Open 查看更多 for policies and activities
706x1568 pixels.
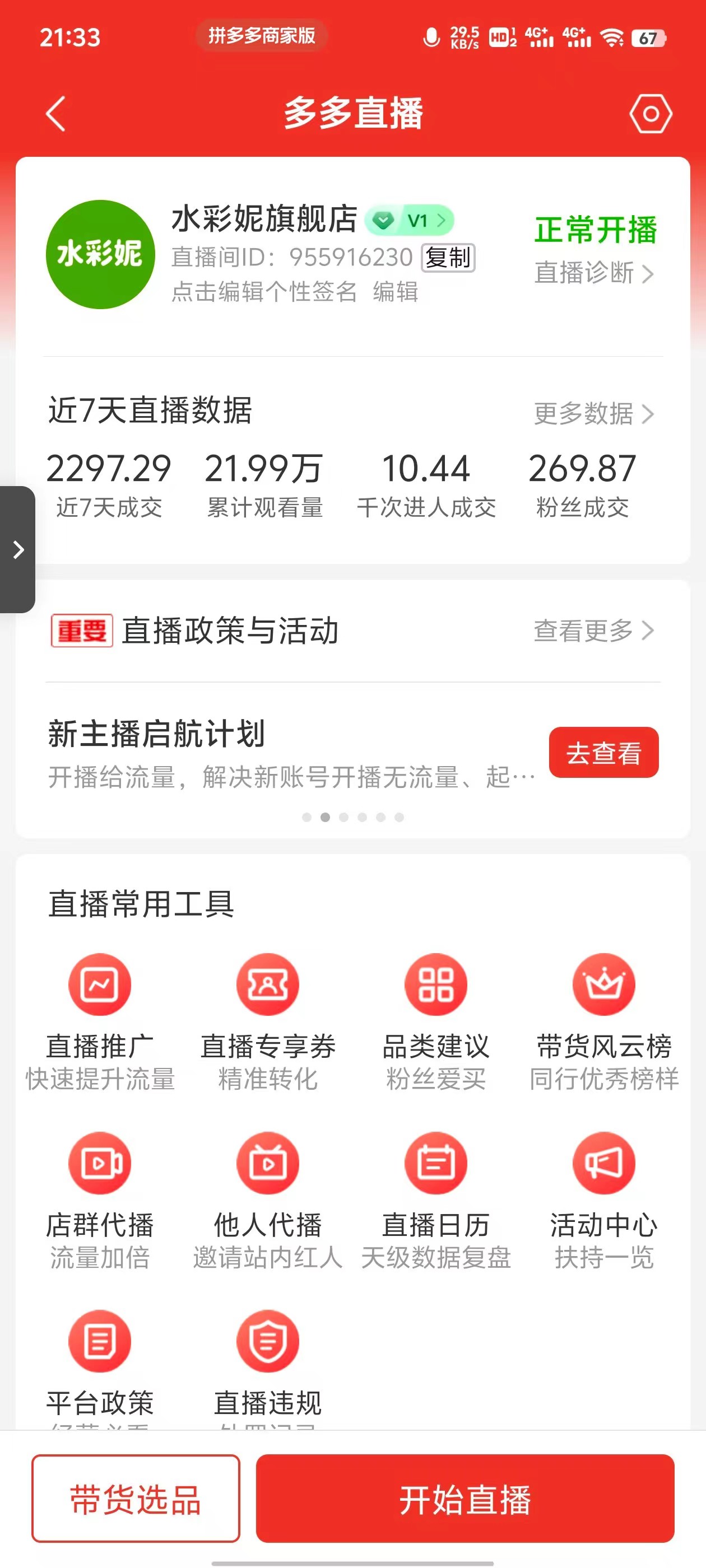594,631
